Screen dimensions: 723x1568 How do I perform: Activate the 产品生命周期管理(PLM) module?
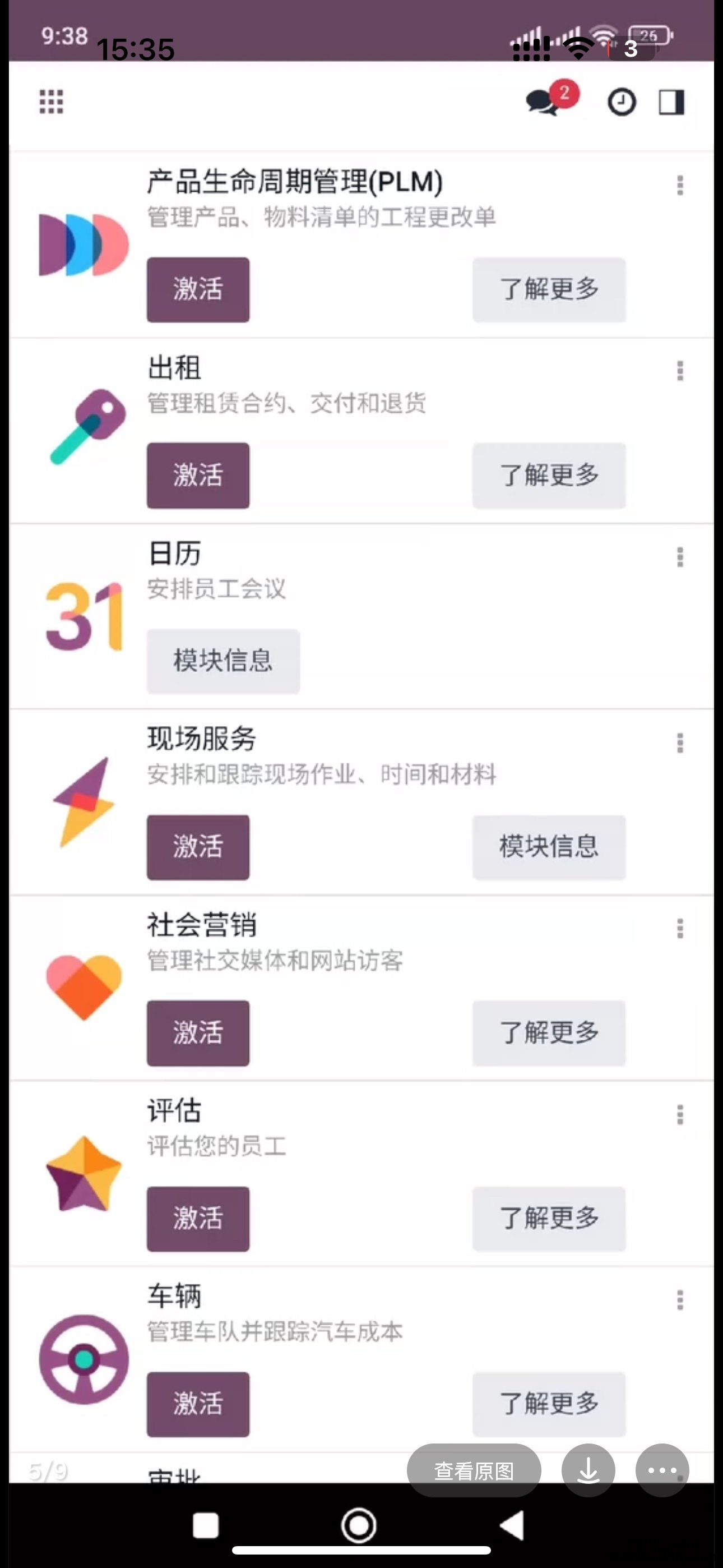(x=198, y=290)
